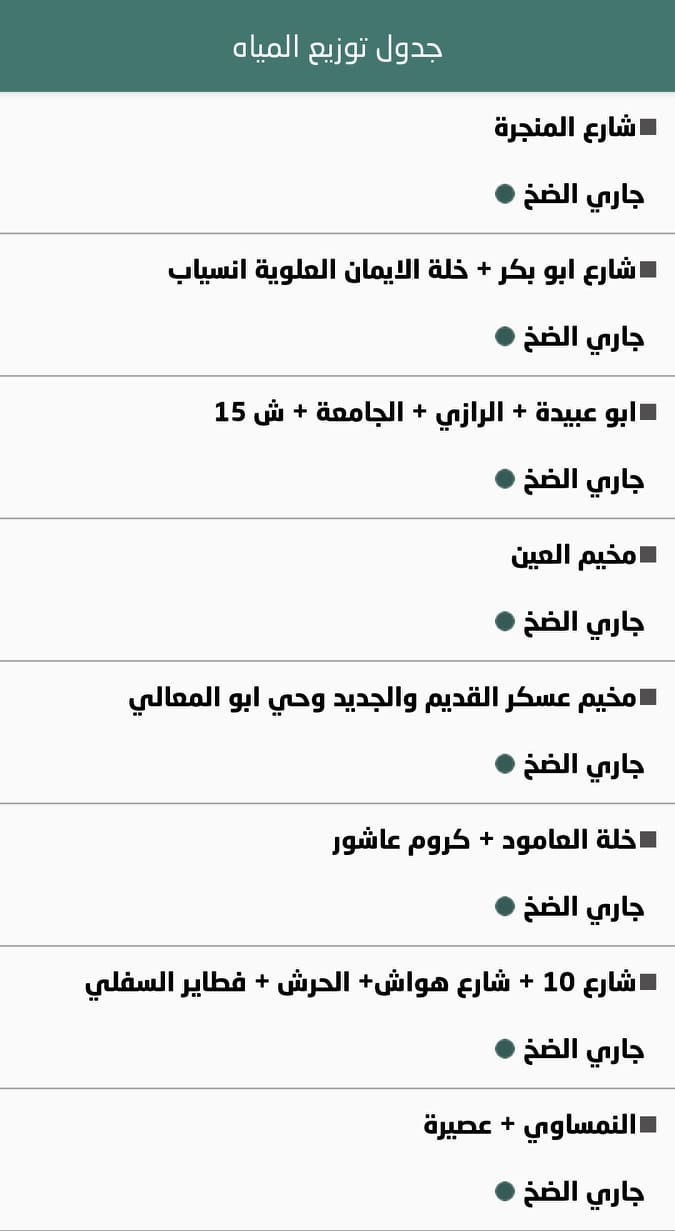Viewport: 675px width, 1231px height.
Task: Tap the مخيم العين entry
Action: [x=573, y=555]
